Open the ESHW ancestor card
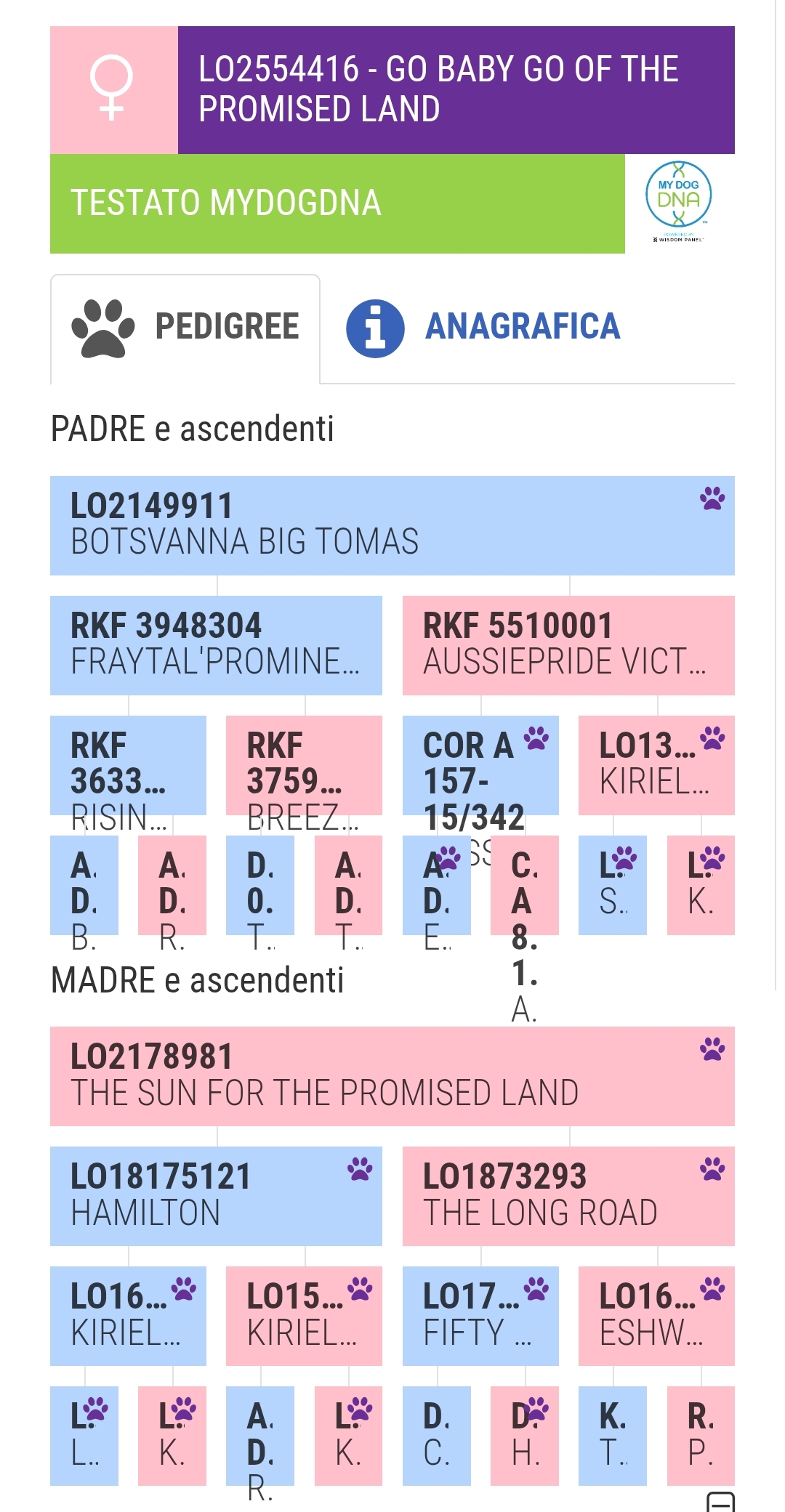 click(656, 1316)
